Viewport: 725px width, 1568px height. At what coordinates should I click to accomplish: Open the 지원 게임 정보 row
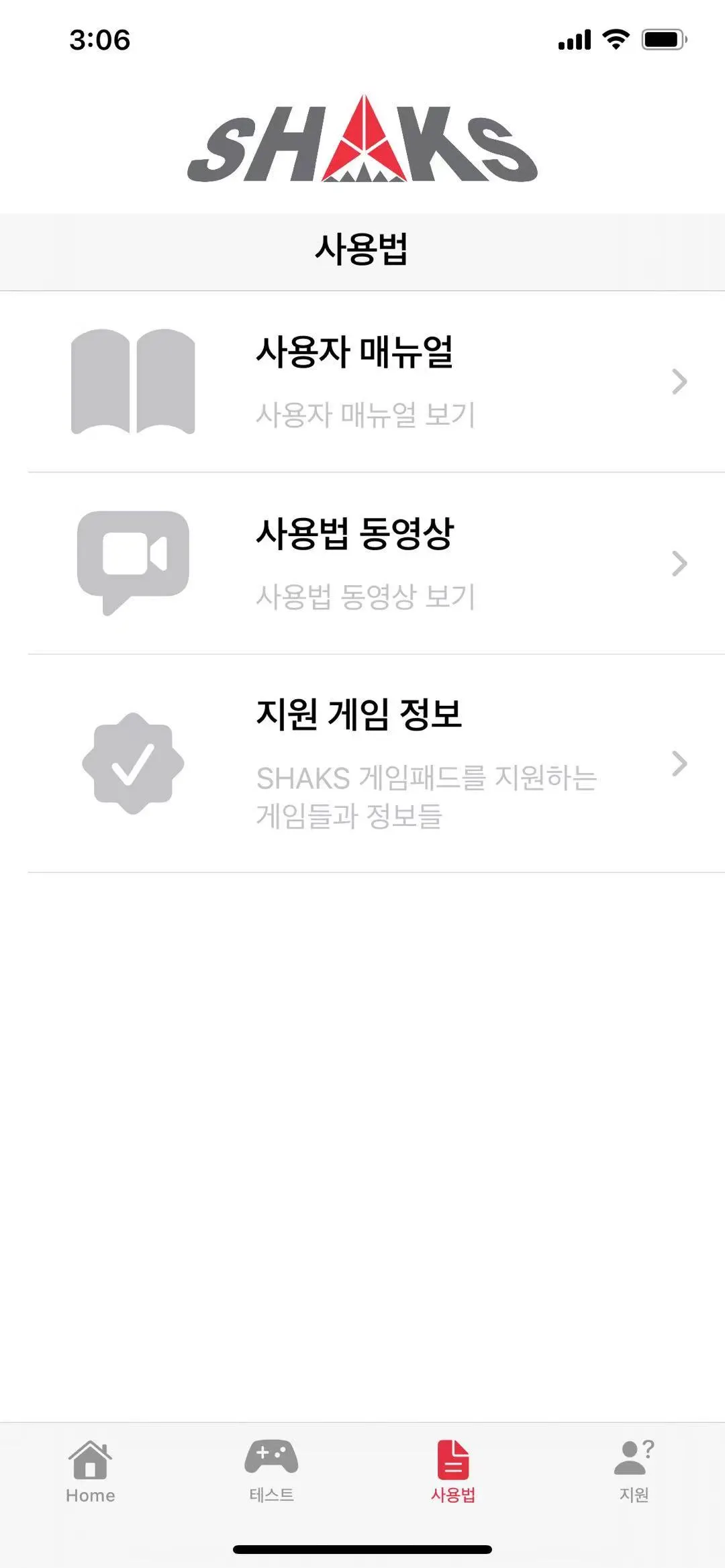pos(362,764)
